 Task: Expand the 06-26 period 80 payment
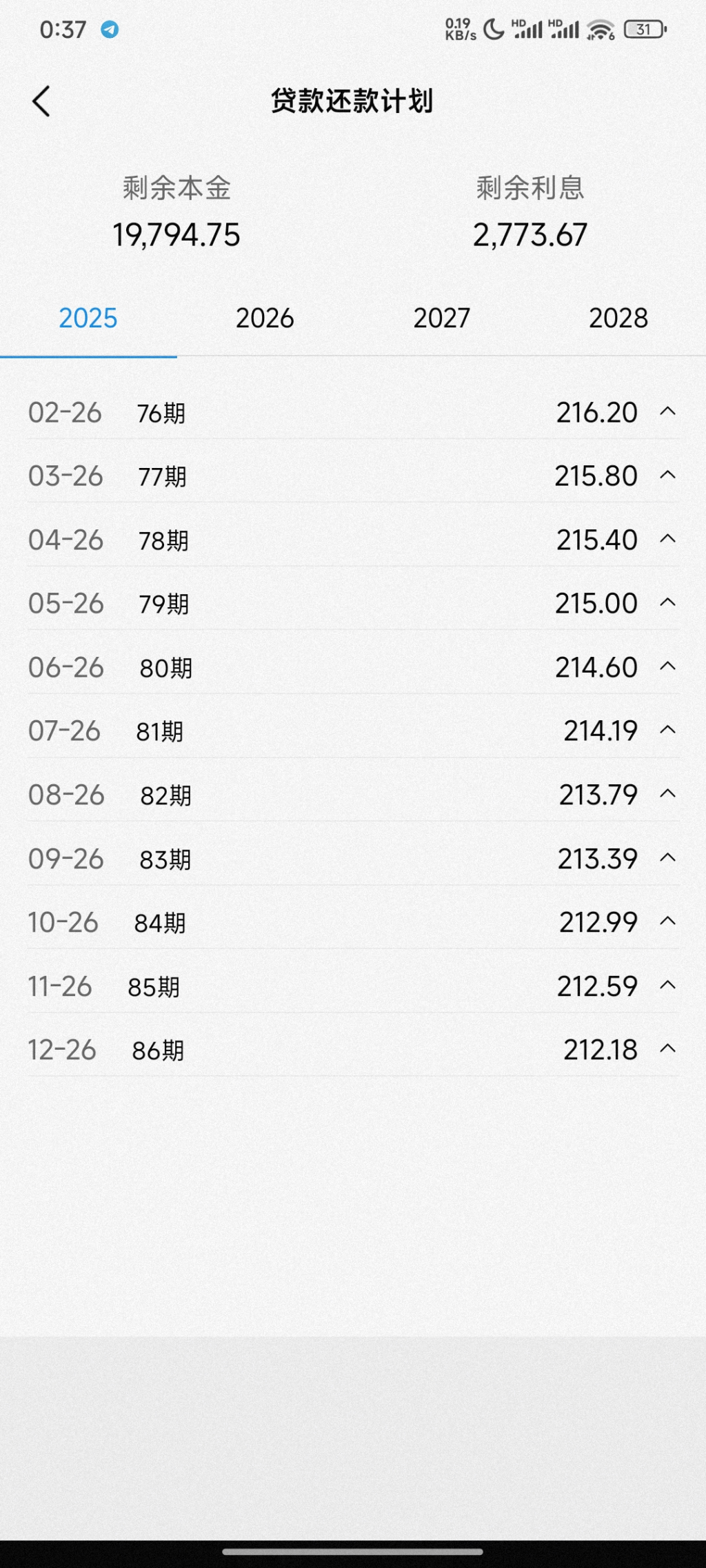(x=667, y=667)
